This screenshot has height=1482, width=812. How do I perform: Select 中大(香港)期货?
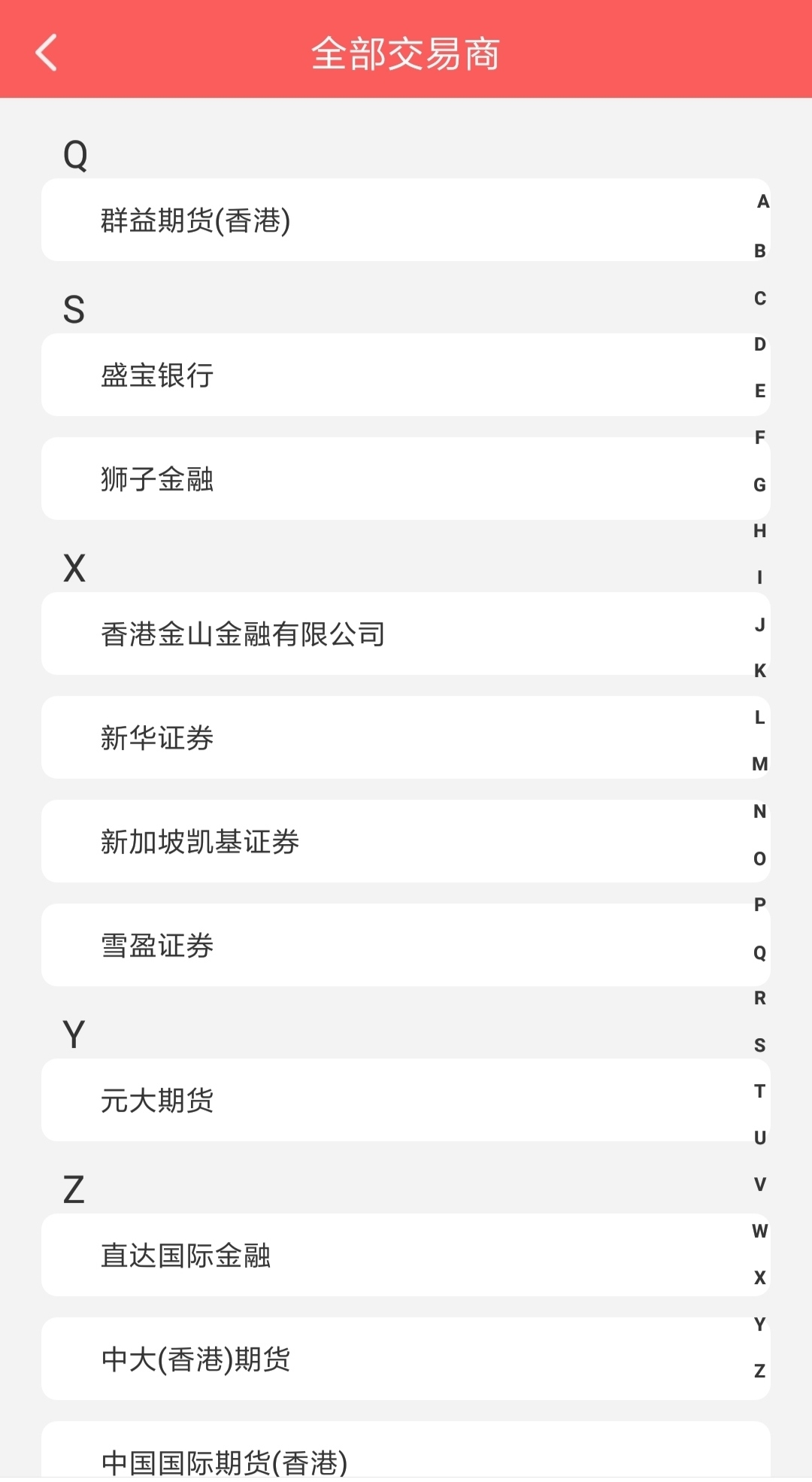[x=406, y=1359]
